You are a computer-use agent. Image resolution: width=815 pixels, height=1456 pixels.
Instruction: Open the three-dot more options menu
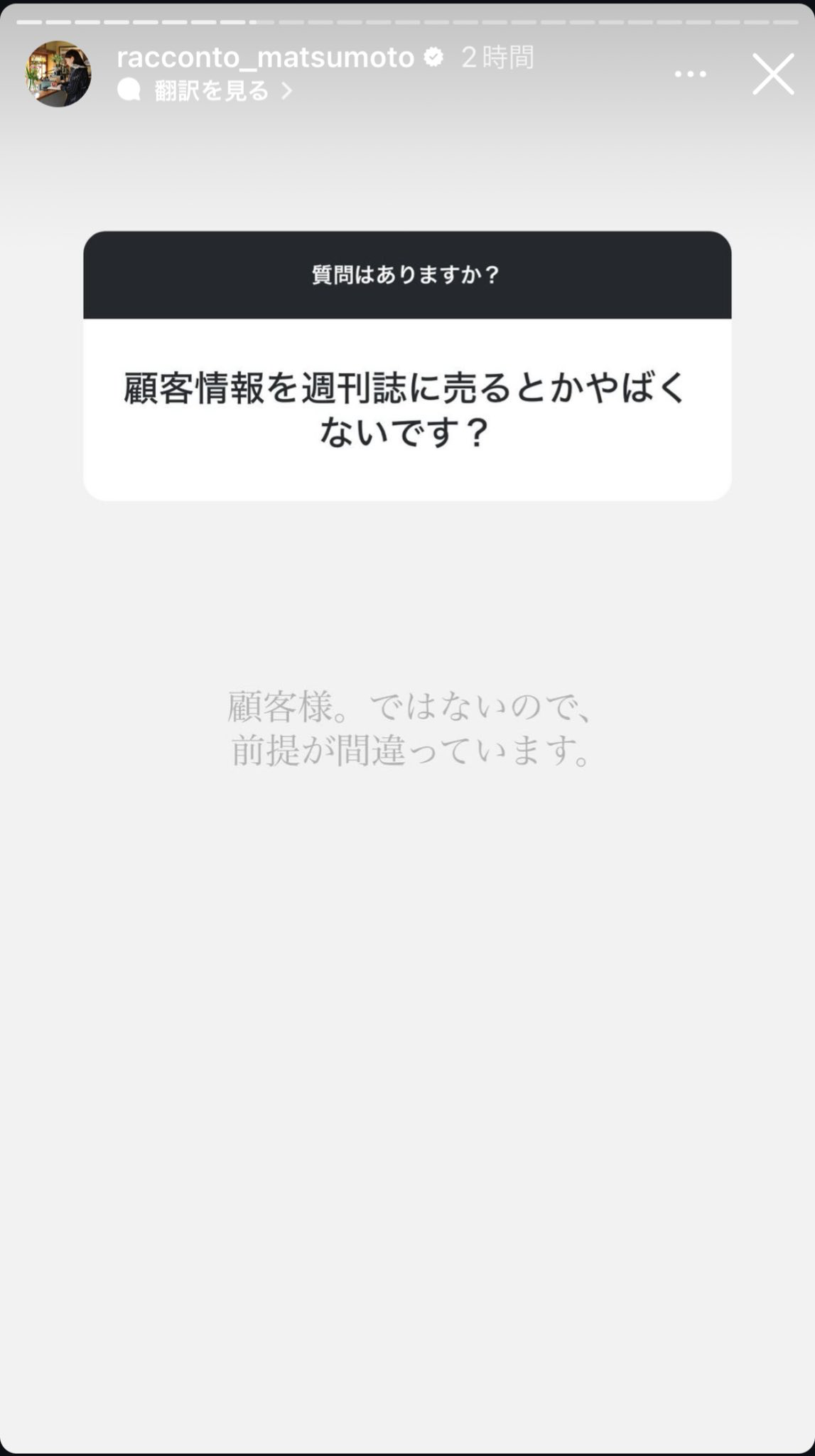coord(690,74)
